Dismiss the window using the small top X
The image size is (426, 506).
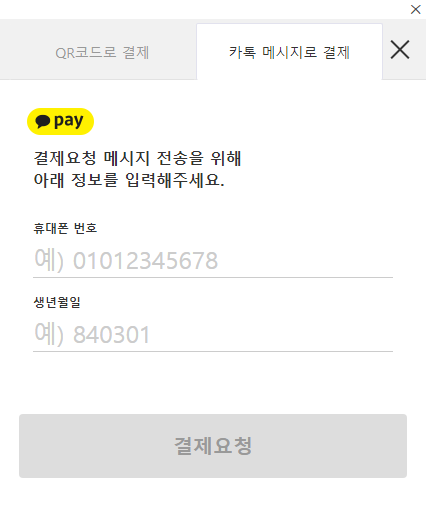click(x=415, y=9)
